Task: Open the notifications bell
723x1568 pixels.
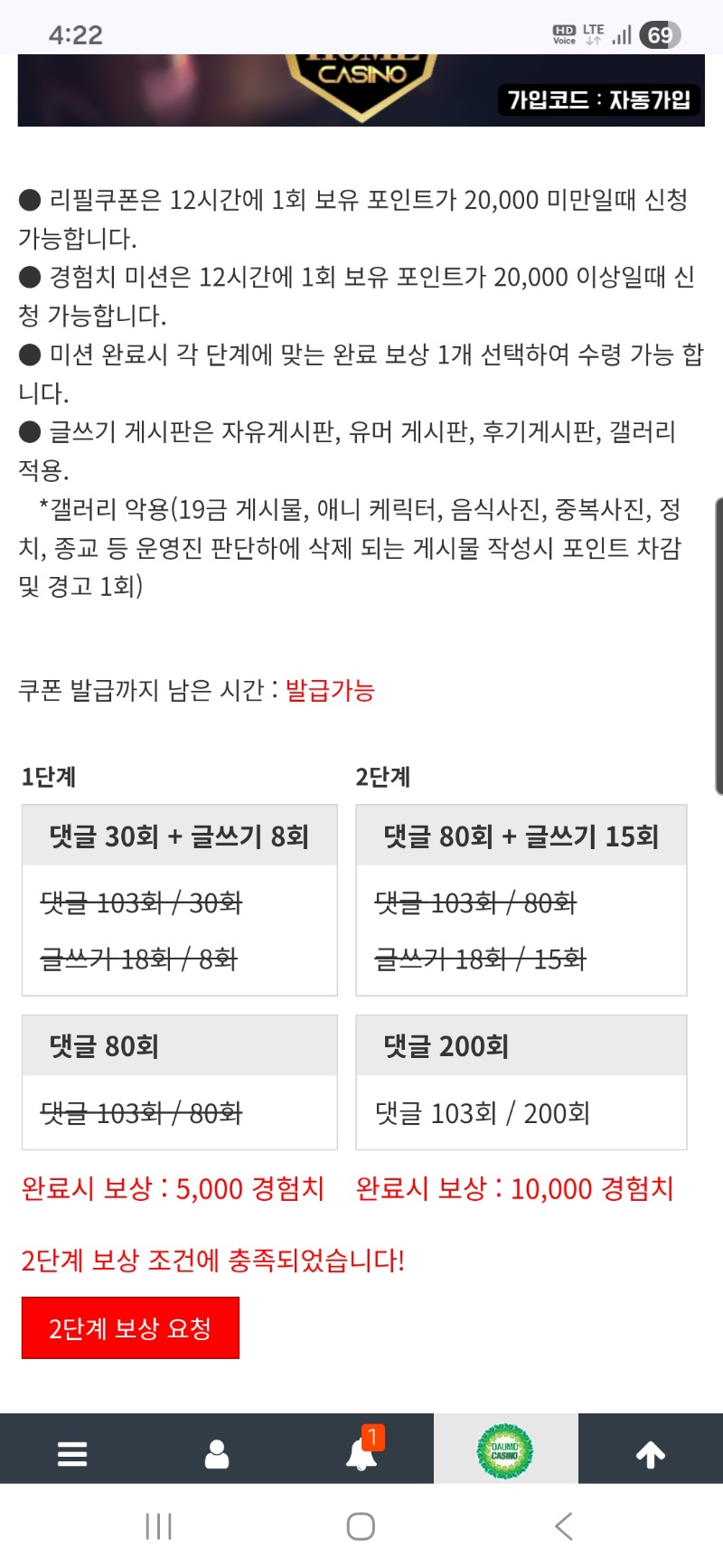Action: (x=361, y=1452)
